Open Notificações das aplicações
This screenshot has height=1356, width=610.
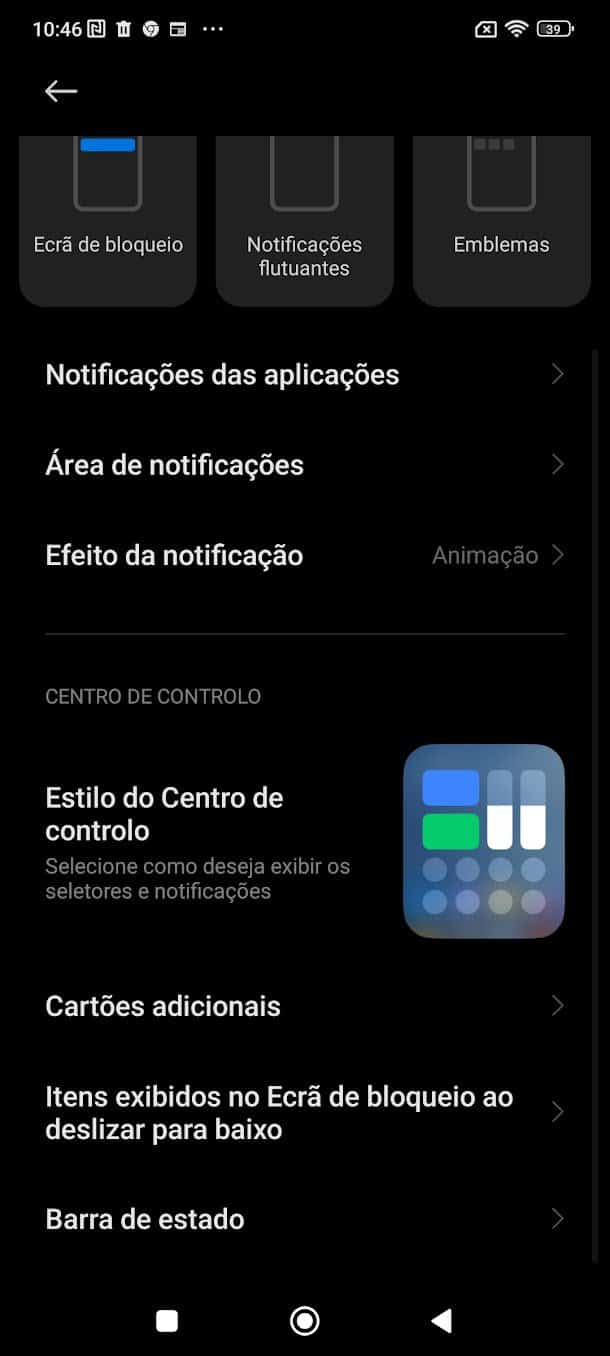[305, 375]
